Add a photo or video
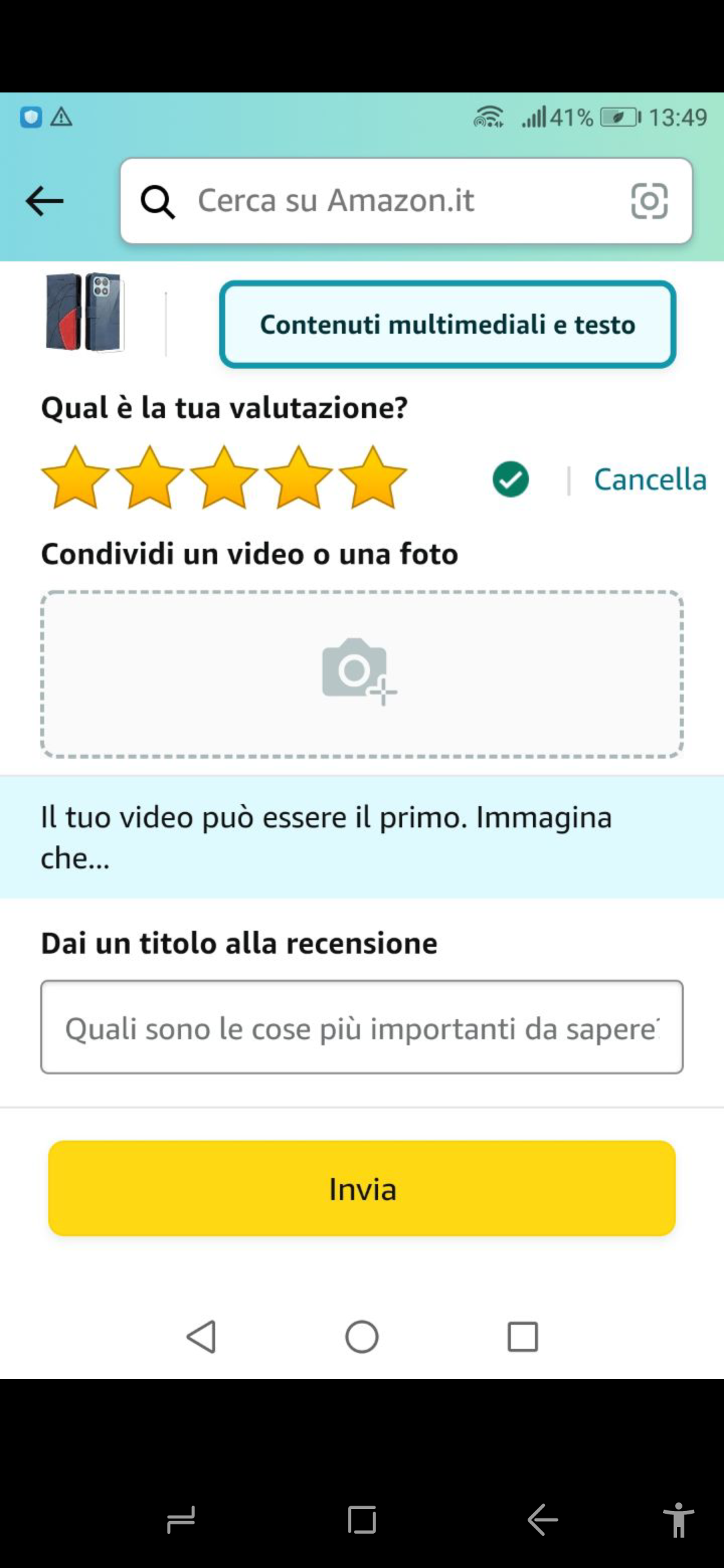 (x=361, y=673)
